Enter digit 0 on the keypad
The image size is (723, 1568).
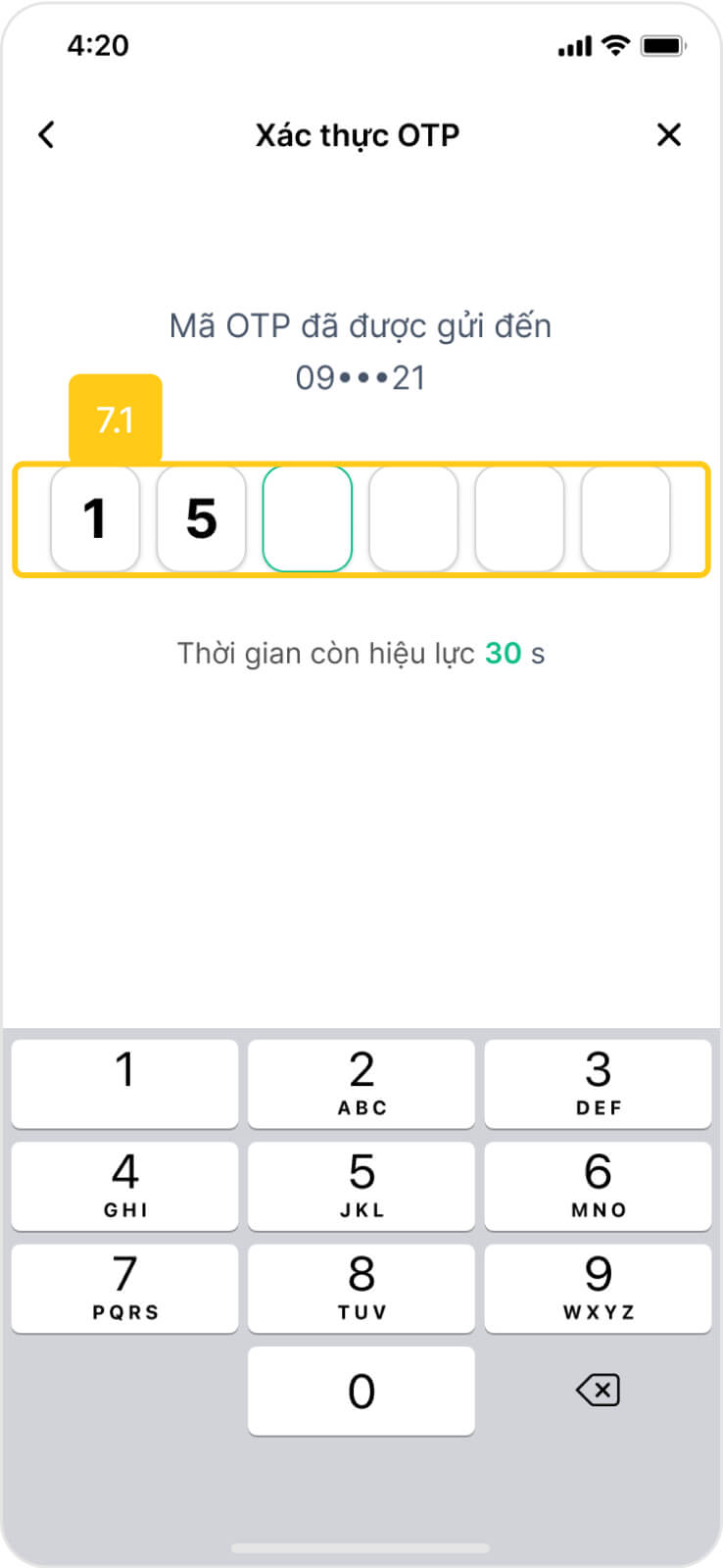coord(361,1391)
